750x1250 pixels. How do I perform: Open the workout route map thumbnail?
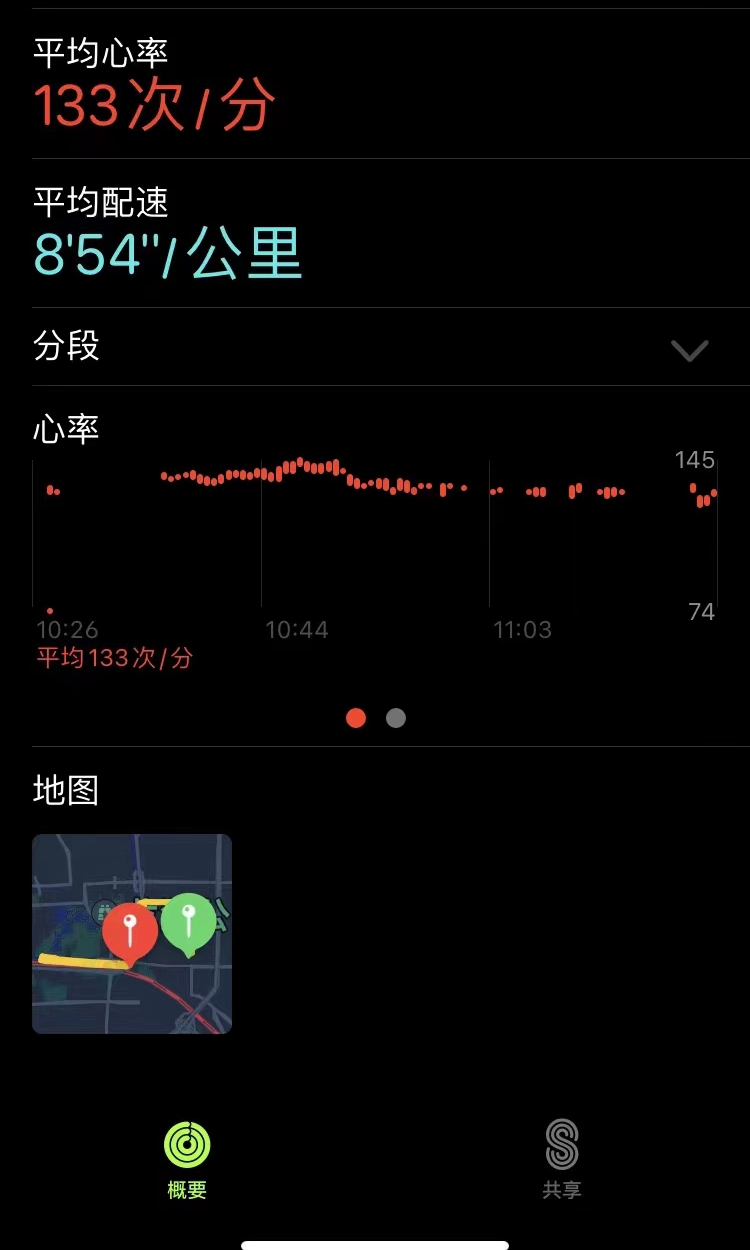132,933
